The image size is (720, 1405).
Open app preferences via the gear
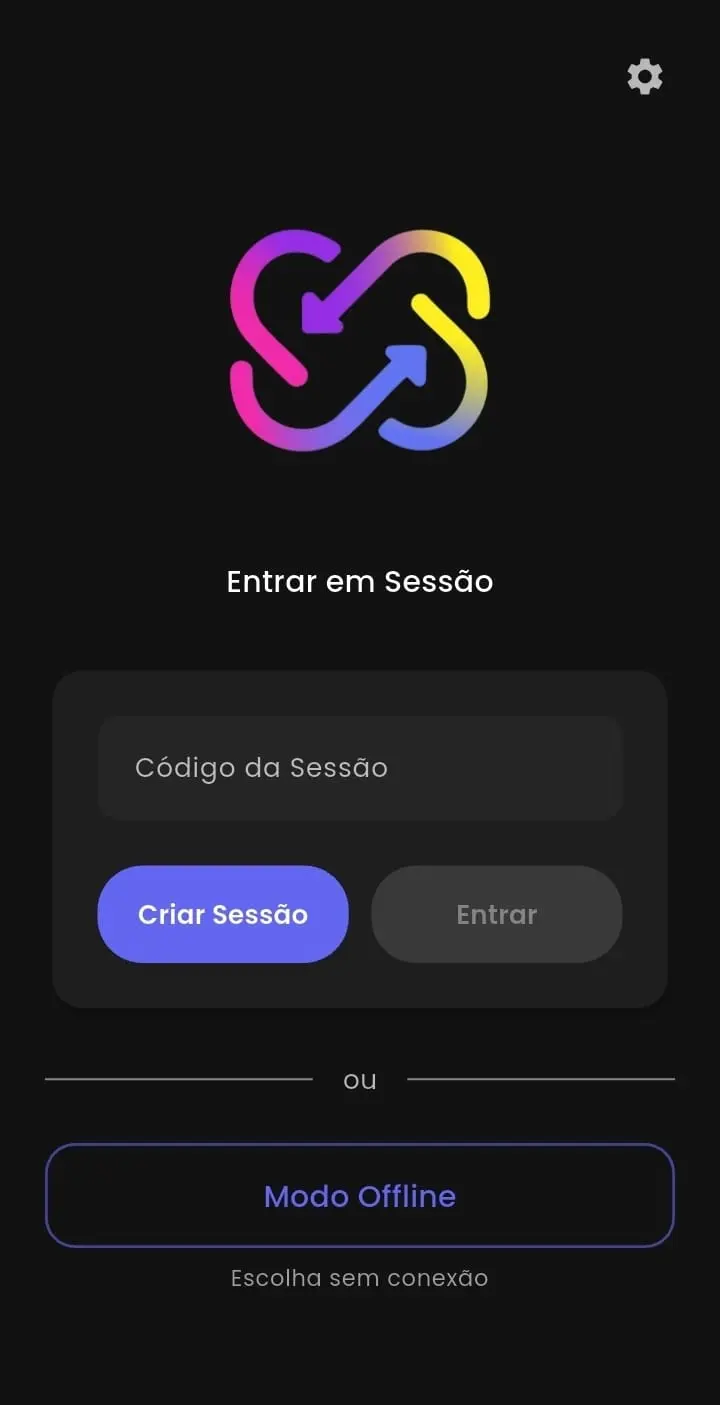point(645,76)
